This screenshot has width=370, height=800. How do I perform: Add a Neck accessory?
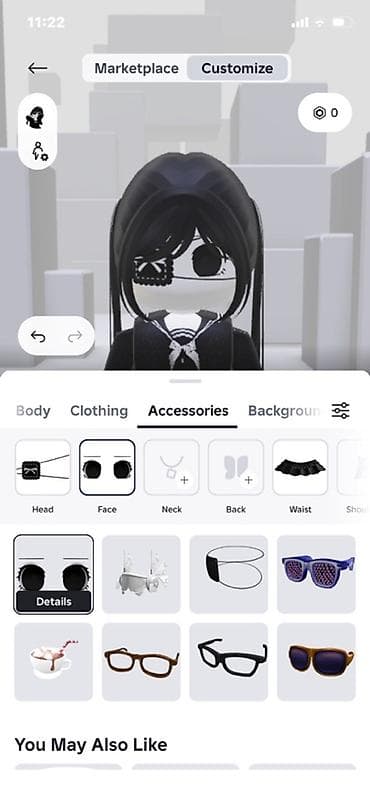point(171,467)
